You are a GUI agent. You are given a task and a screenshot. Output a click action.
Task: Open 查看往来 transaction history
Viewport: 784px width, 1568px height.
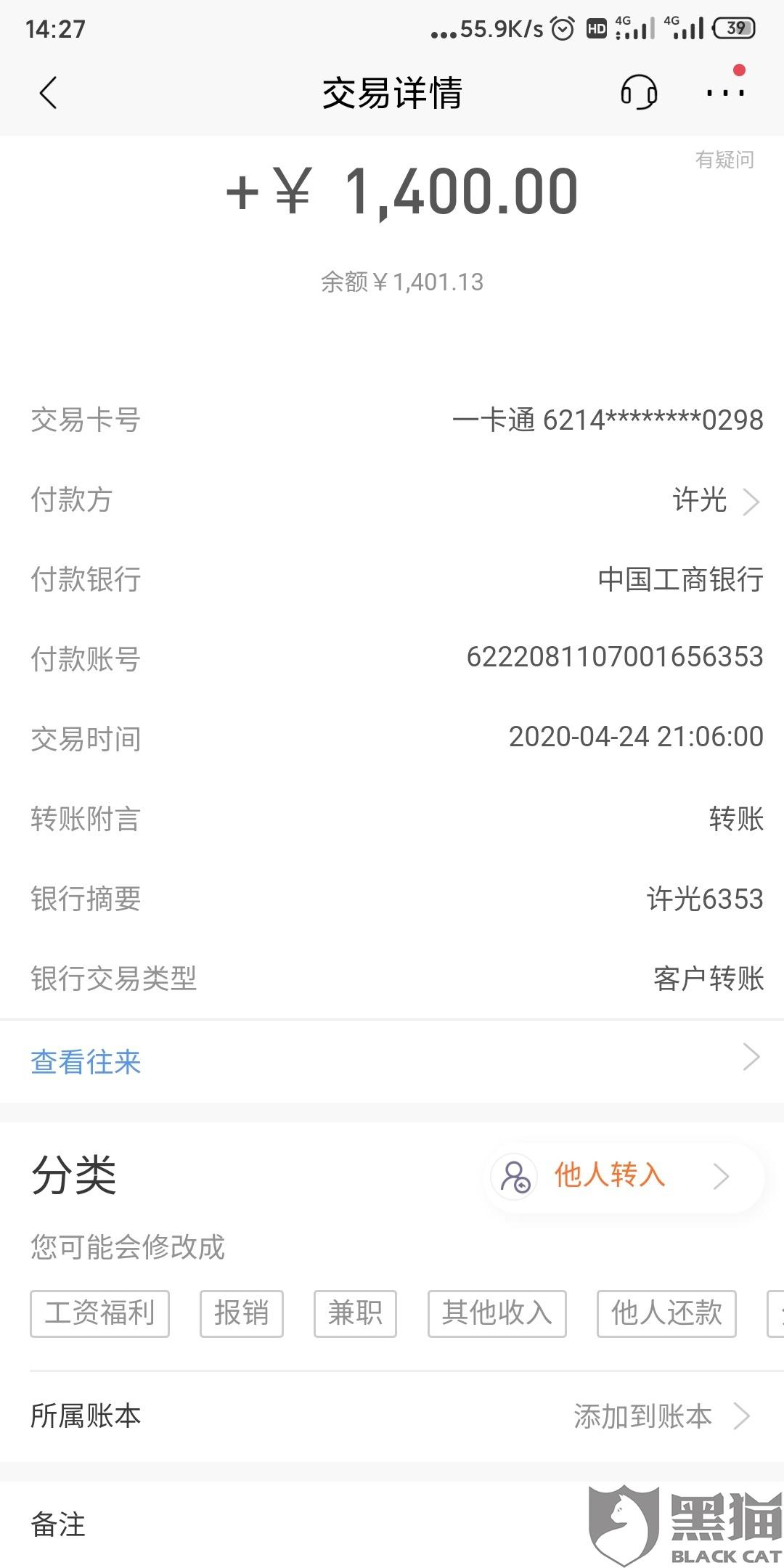click(x=392, y=1061)
